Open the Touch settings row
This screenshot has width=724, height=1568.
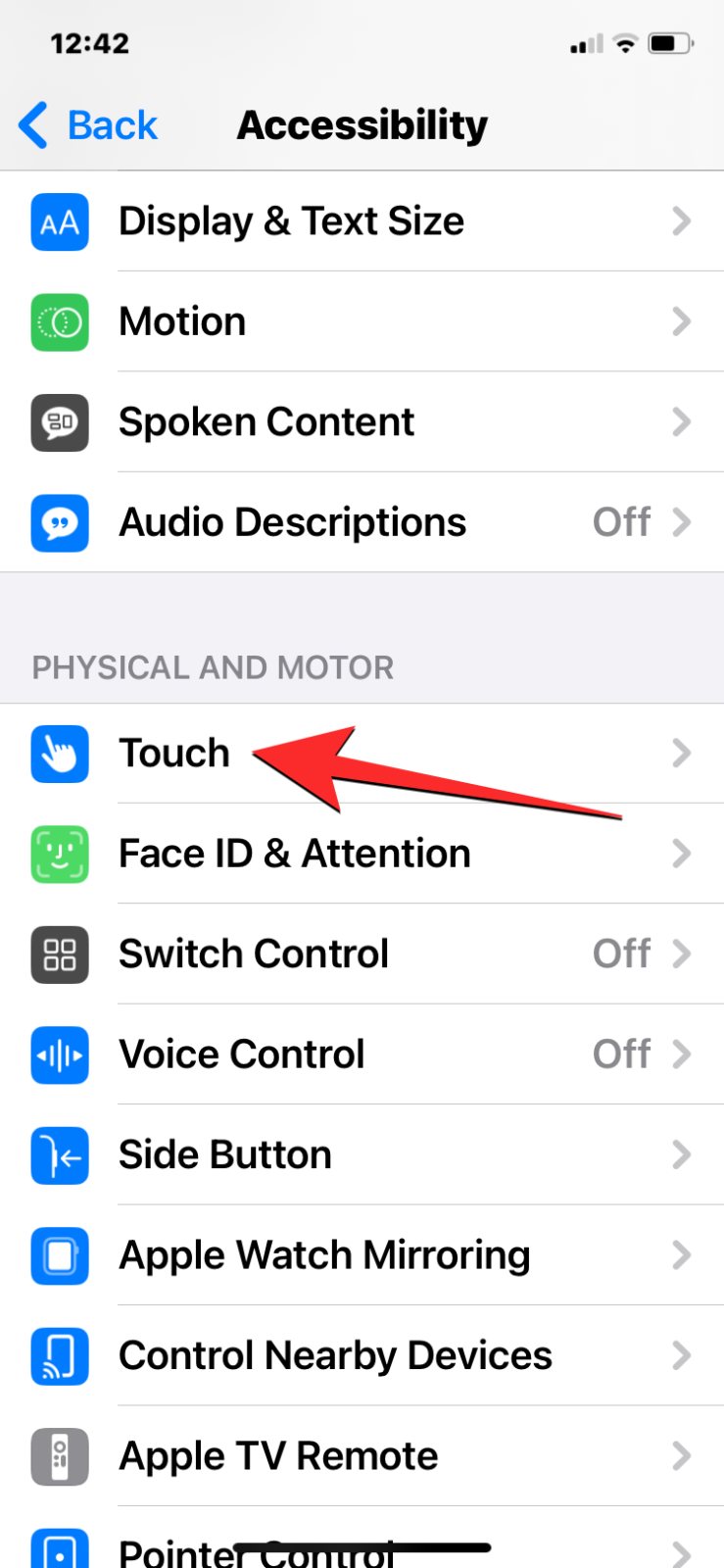pyautogui.click(x=174, y=754)
